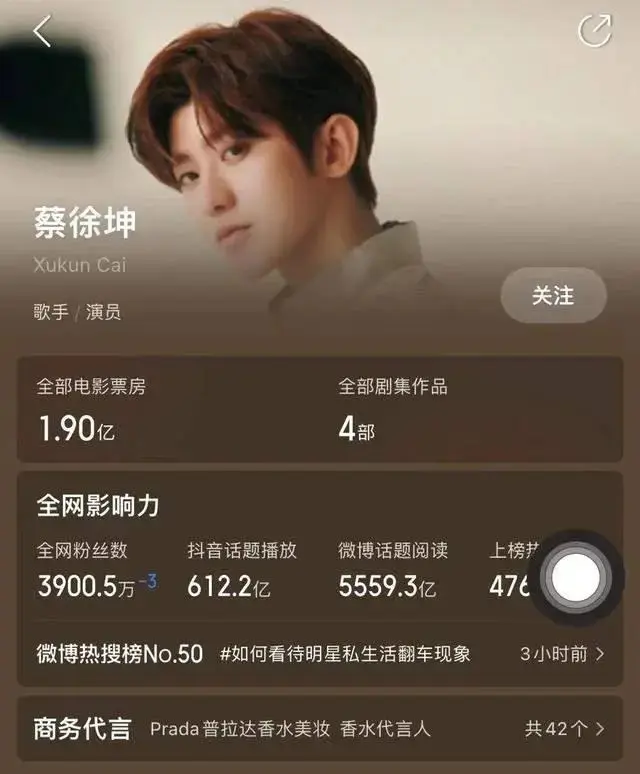Follow with the 关注 button
The width and height of the screenshot is (640, 774).
(x=553, y=296)
